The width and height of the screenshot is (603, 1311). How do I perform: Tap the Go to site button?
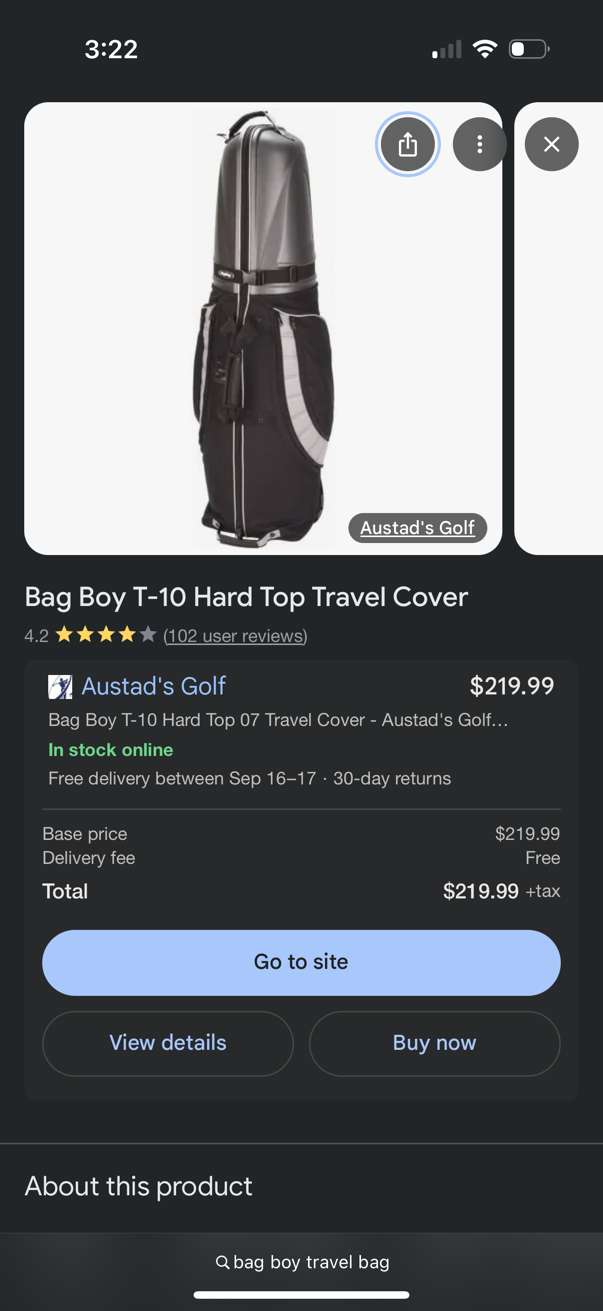point(301,962)
